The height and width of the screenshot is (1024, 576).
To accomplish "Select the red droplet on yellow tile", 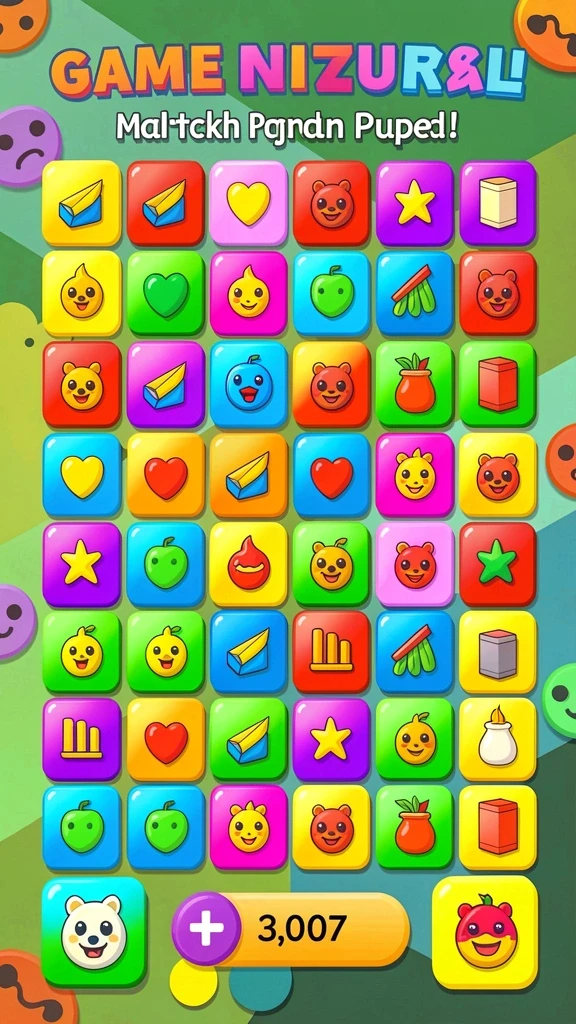I will pos(249,565).
